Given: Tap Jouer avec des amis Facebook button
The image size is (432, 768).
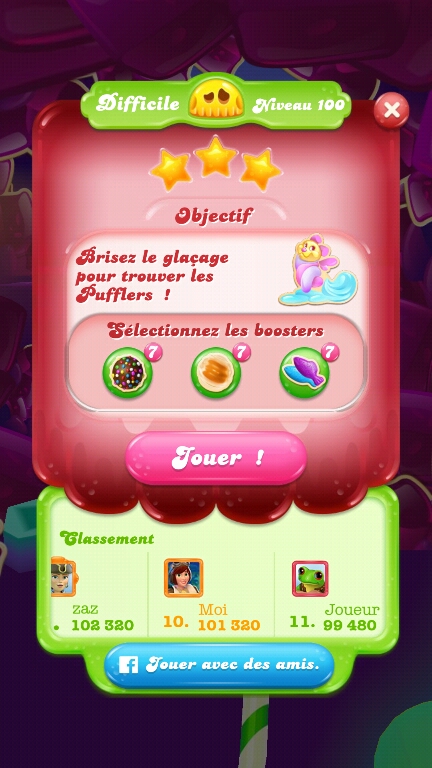Looking at the screenshot, I should click(x=219, y=666).
